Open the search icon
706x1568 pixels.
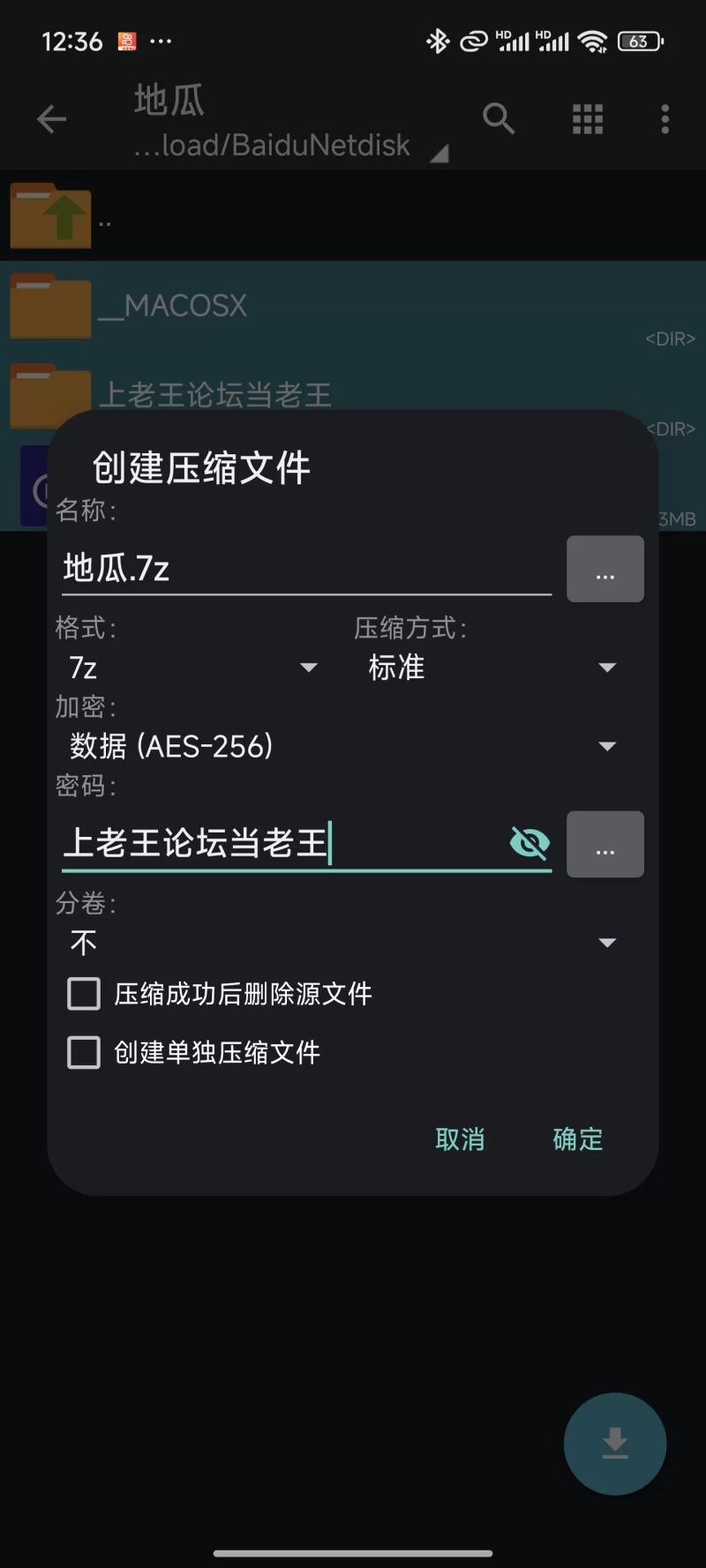click(498, 118)
